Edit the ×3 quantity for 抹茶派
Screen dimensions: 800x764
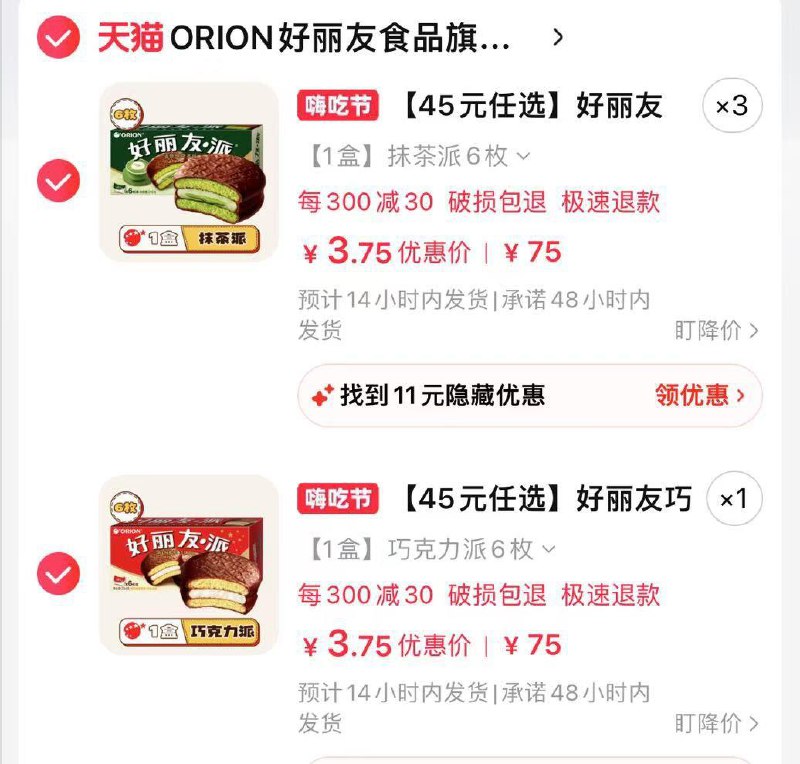coord(733,106)
